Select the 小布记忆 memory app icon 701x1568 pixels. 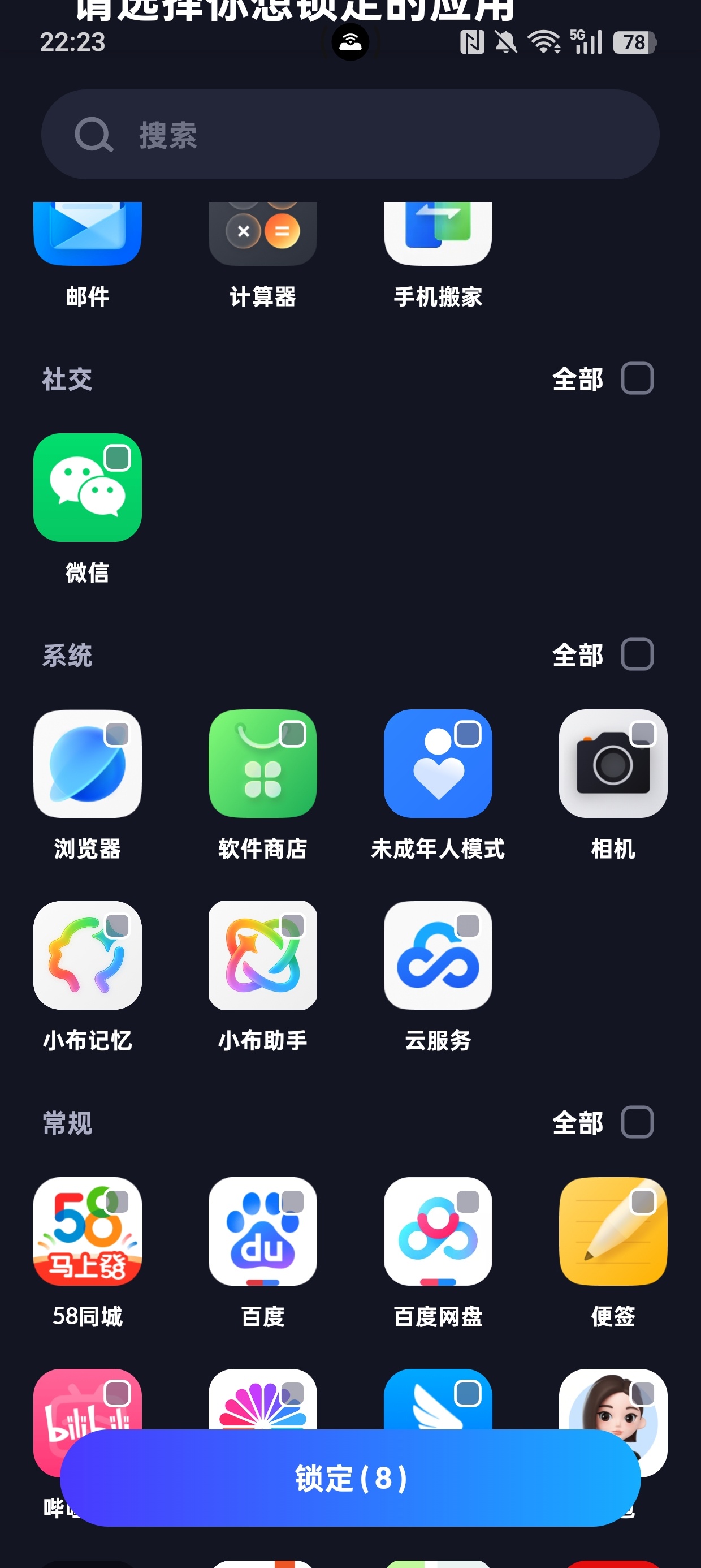[87, 954]
